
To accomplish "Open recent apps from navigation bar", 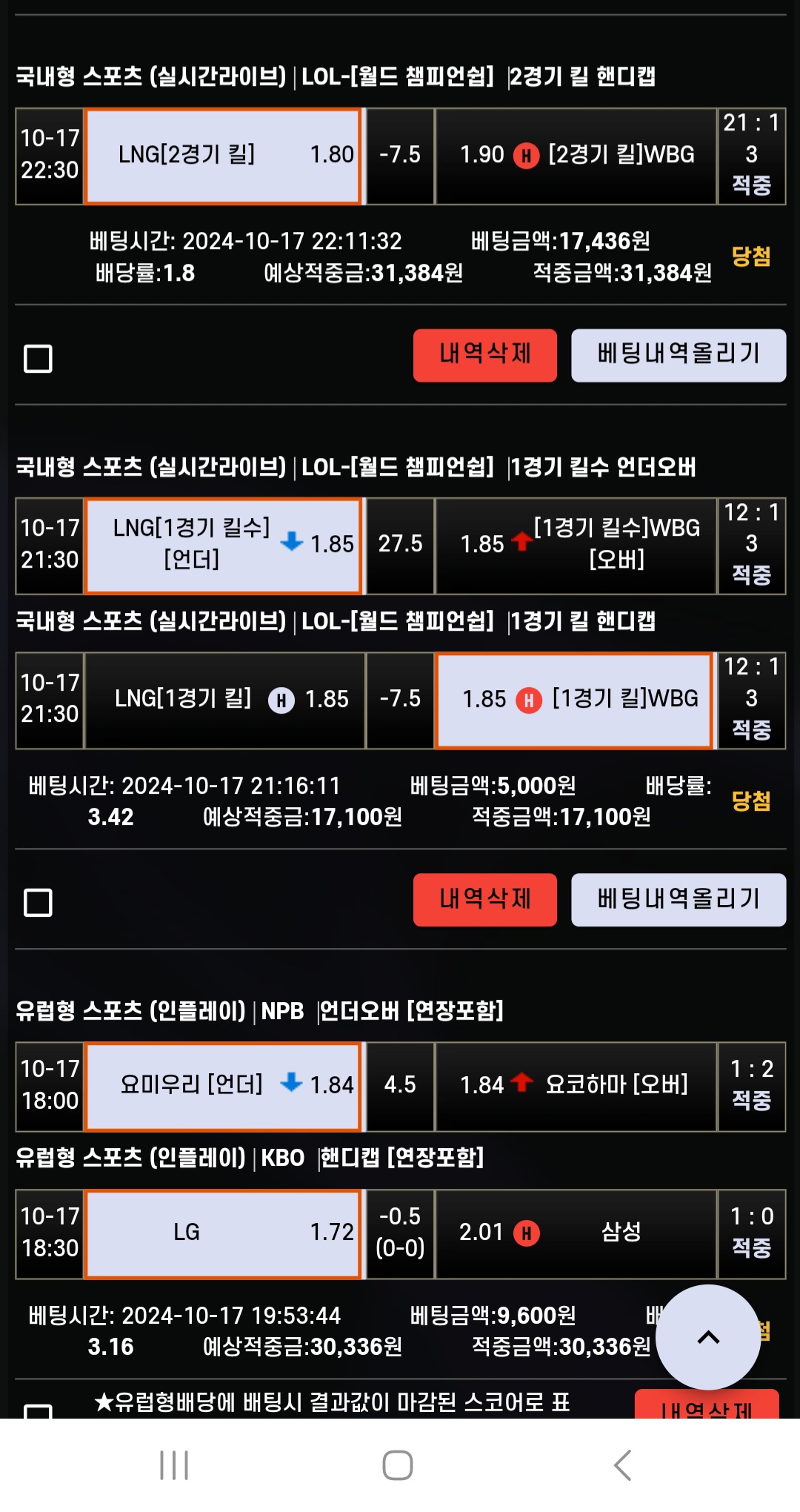I will click(x=175, y=1465).
